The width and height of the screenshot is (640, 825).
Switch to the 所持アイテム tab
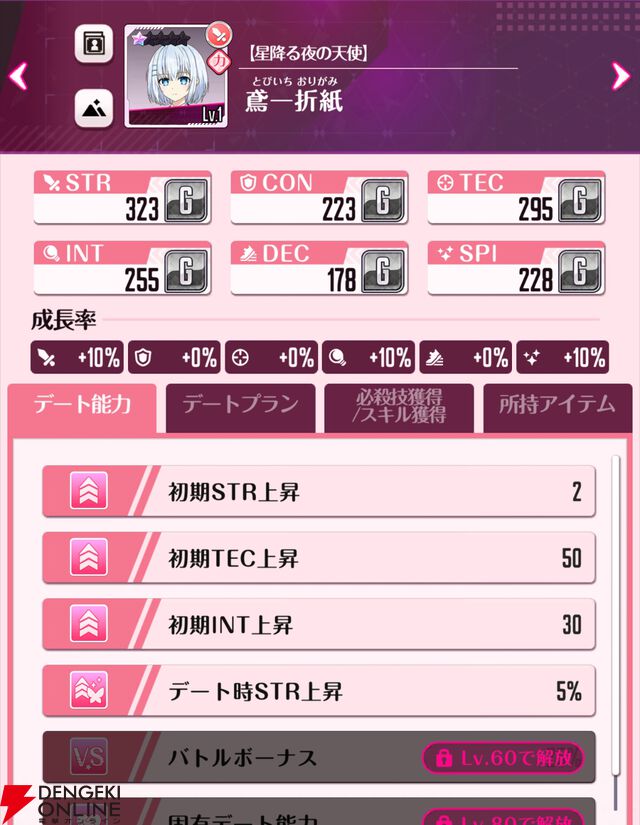pos(556,406)
